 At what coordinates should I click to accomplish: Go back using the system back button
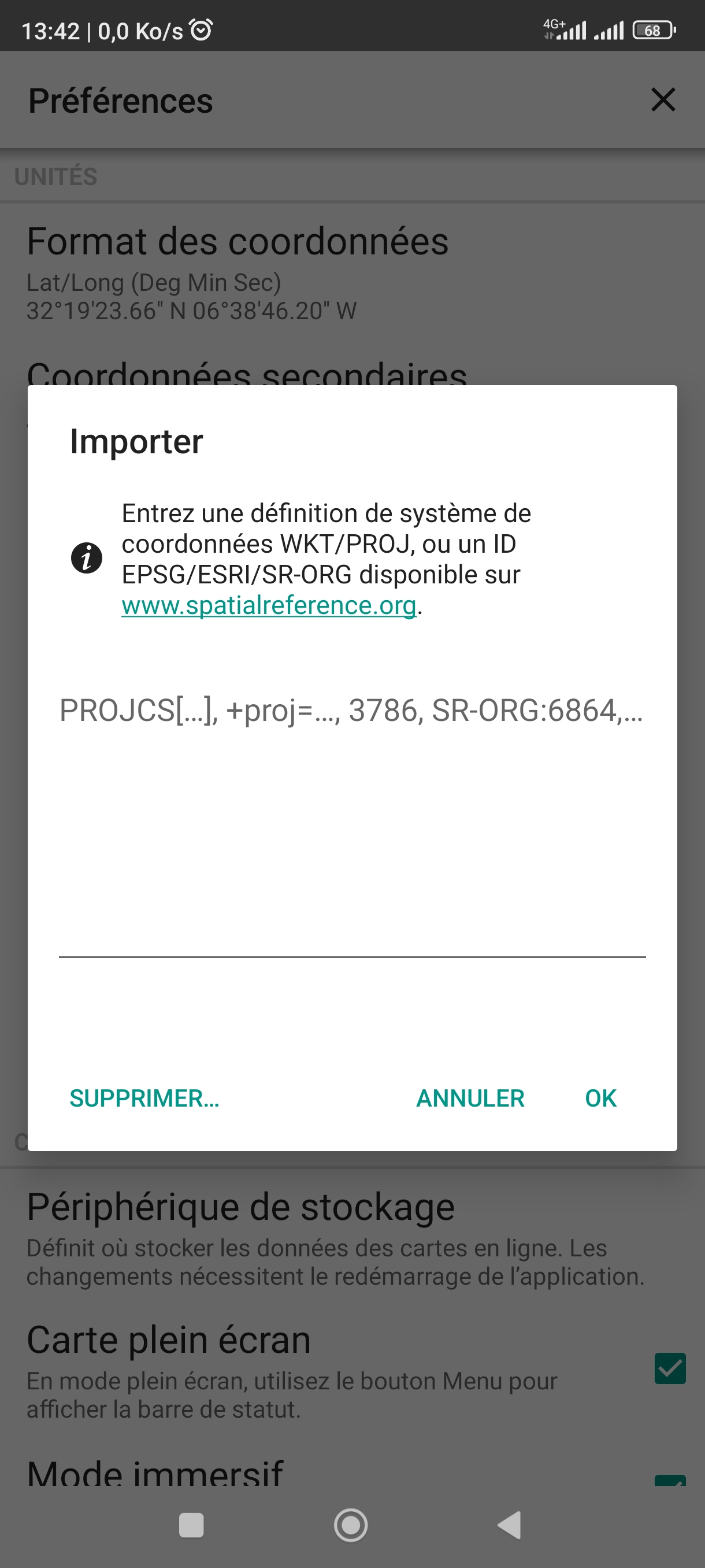pos(510,1525)
